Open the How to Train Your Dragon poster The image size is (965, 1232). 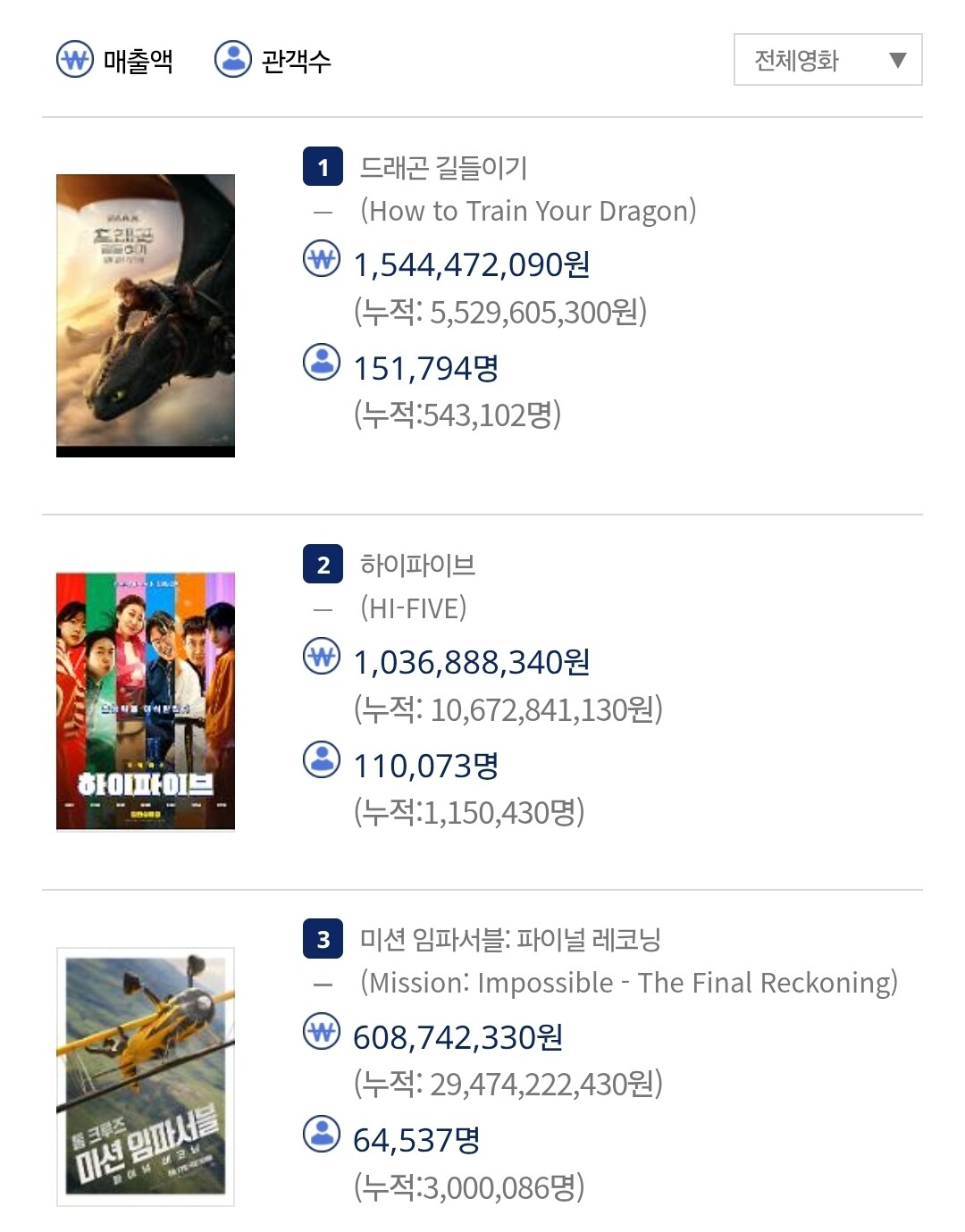point(146,315)
